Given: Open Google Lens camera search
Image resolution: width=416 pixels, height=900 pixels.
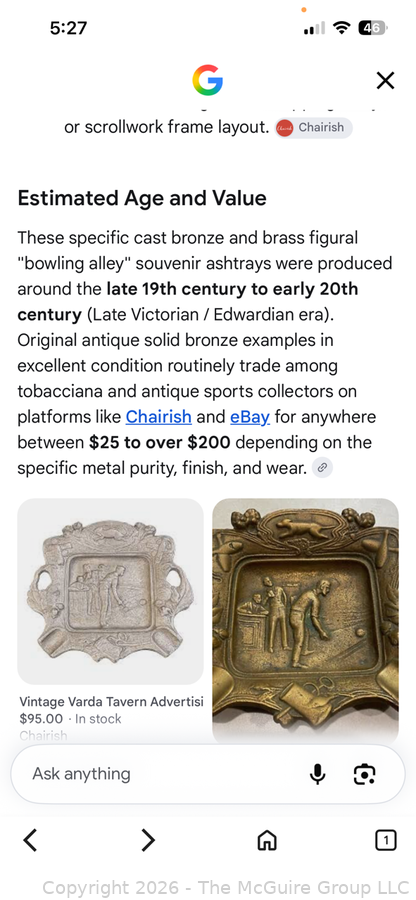Looking at the screenshot, I should coord(364,774).
